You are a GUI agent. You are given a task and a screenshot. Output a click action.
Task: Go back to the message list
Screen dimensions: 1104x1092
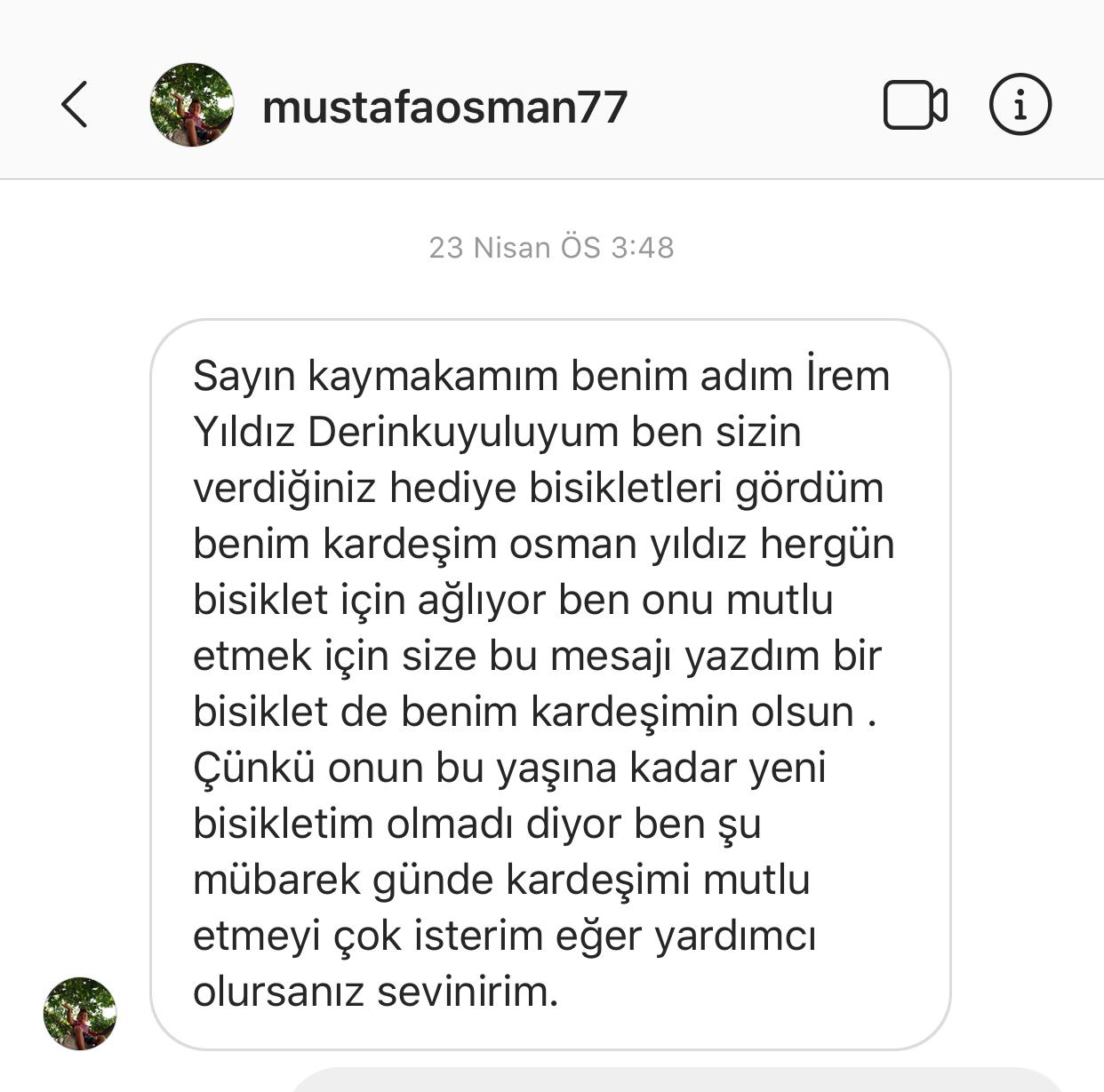point(75,105)
